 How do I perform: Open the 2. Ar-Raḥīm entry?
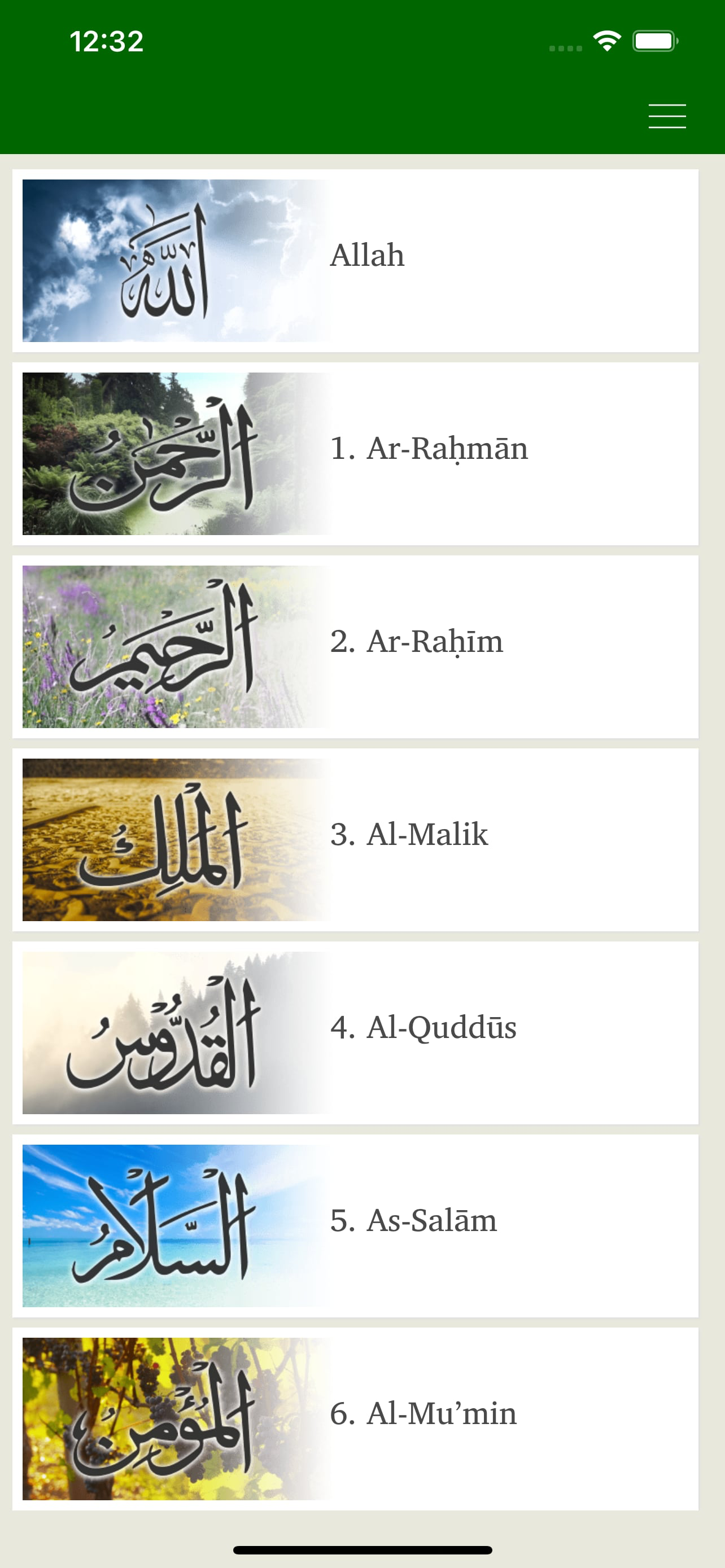coord(355,646)
